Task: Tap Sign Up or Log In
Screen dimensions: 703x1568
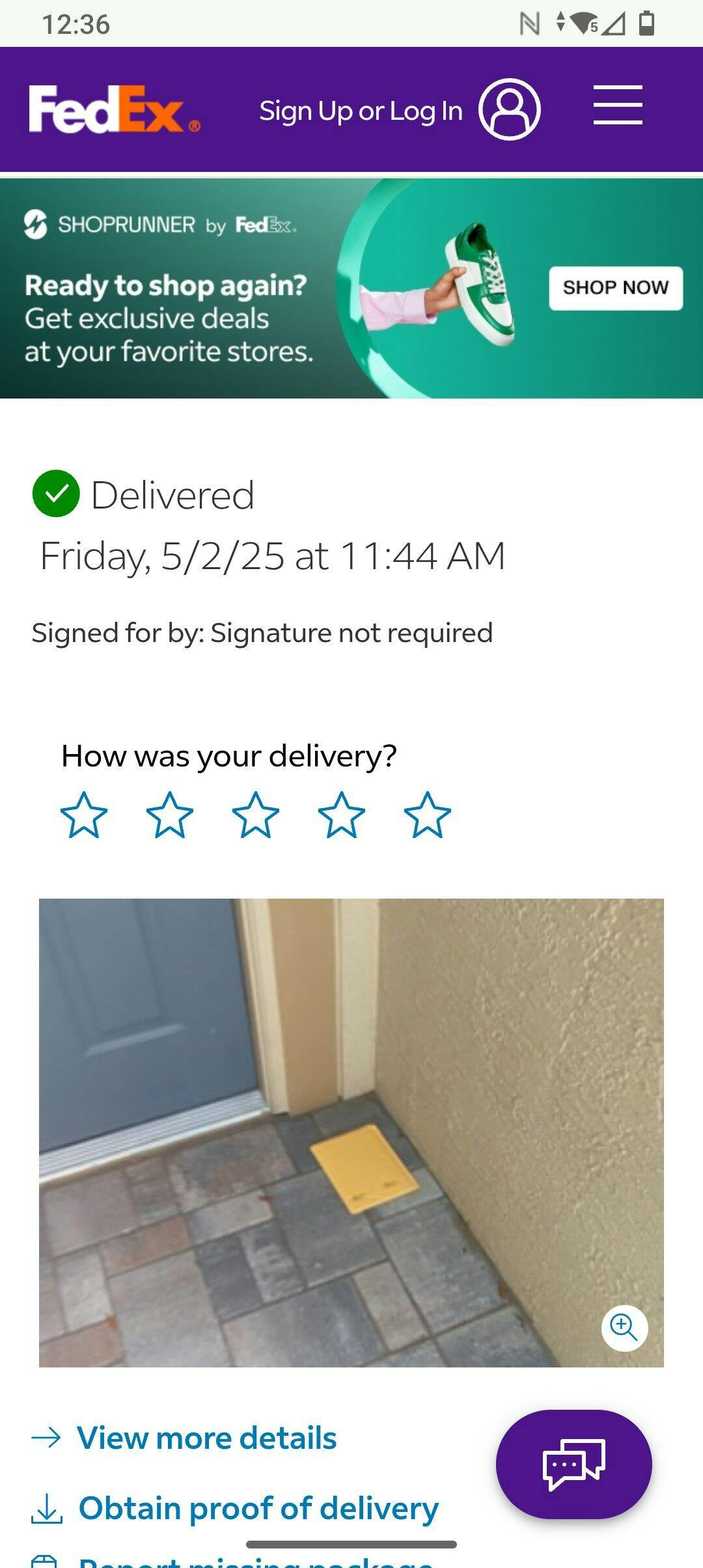Action: [x=361, y=111]
